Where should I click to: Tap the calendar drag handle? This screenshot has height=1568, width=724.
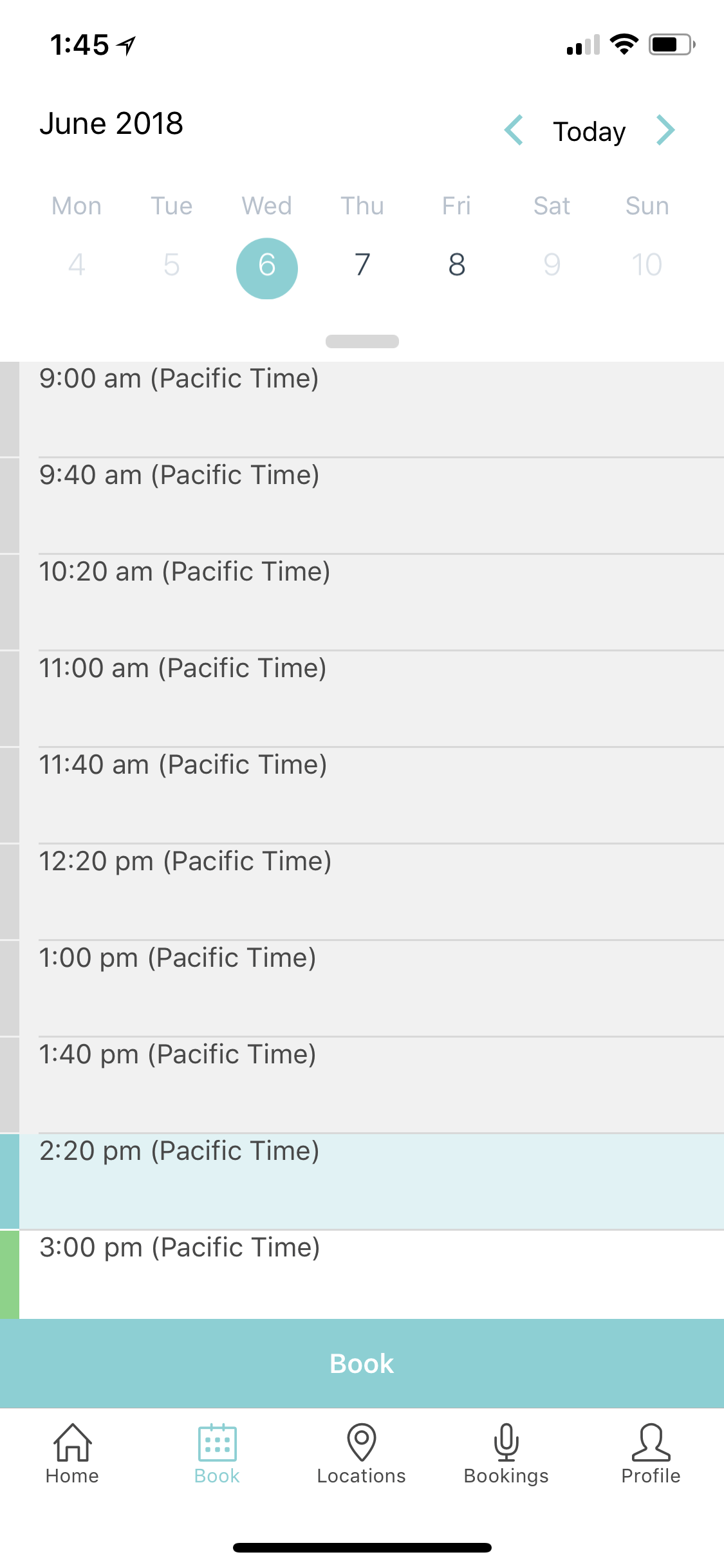(x=362, y=341)
